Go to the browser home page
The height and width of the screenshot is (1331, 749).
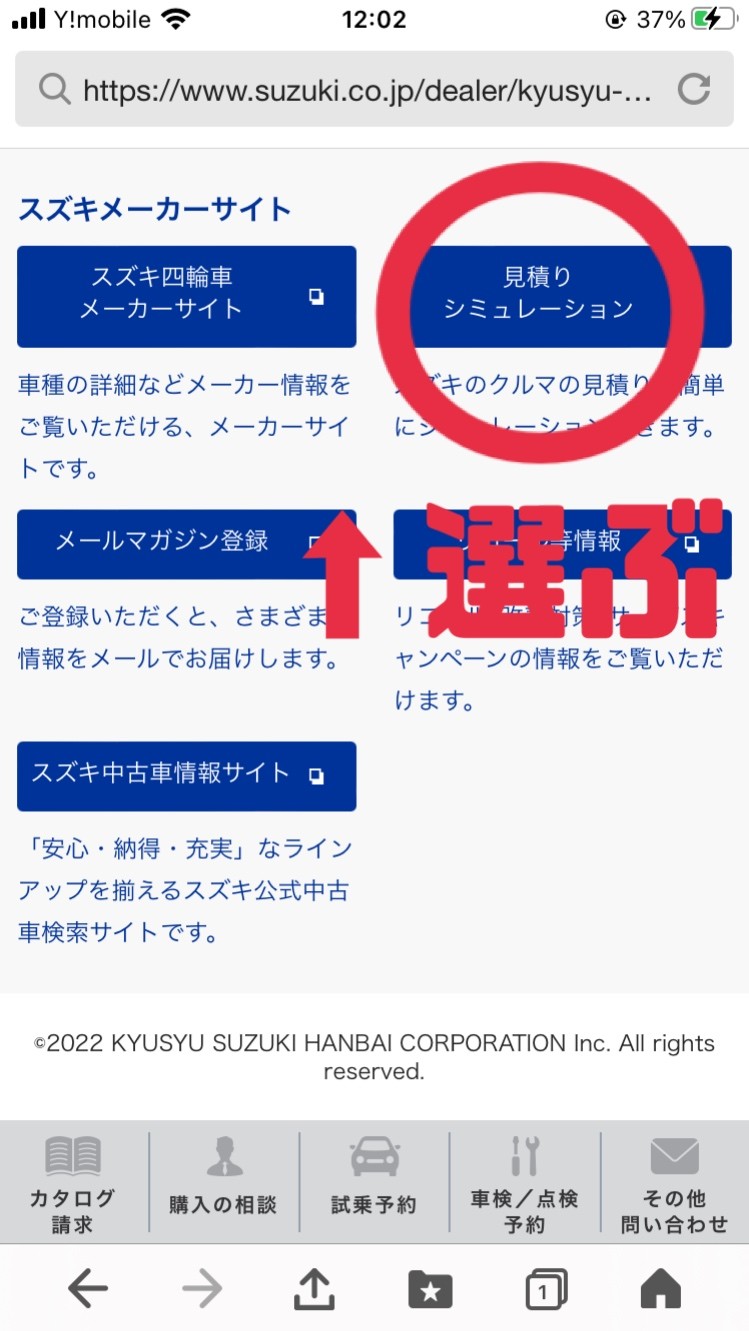pyautogui.click(x=660, y=1289)
